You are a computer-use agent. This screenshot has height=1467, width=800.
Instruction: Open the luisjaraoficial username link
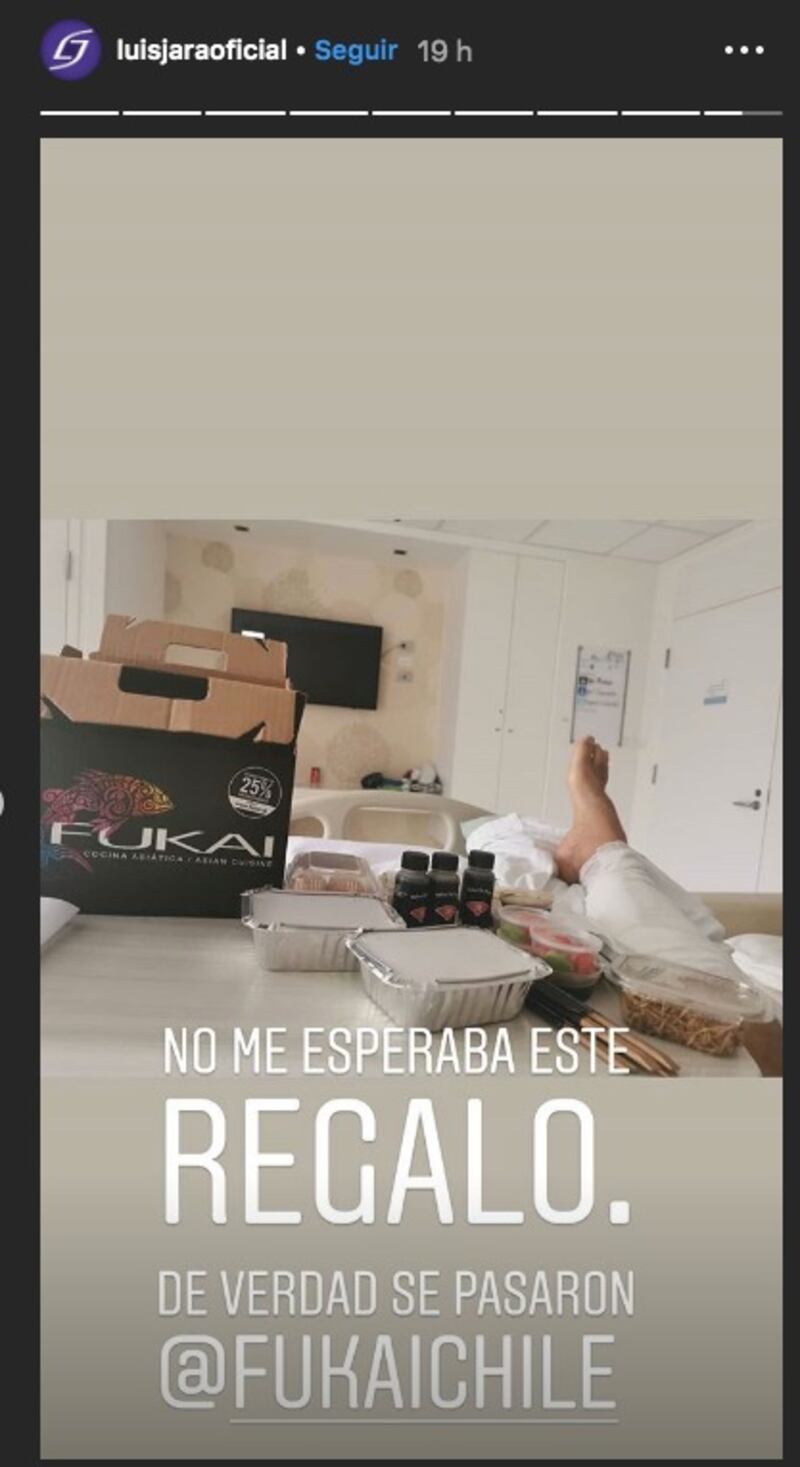coord(201,50)
